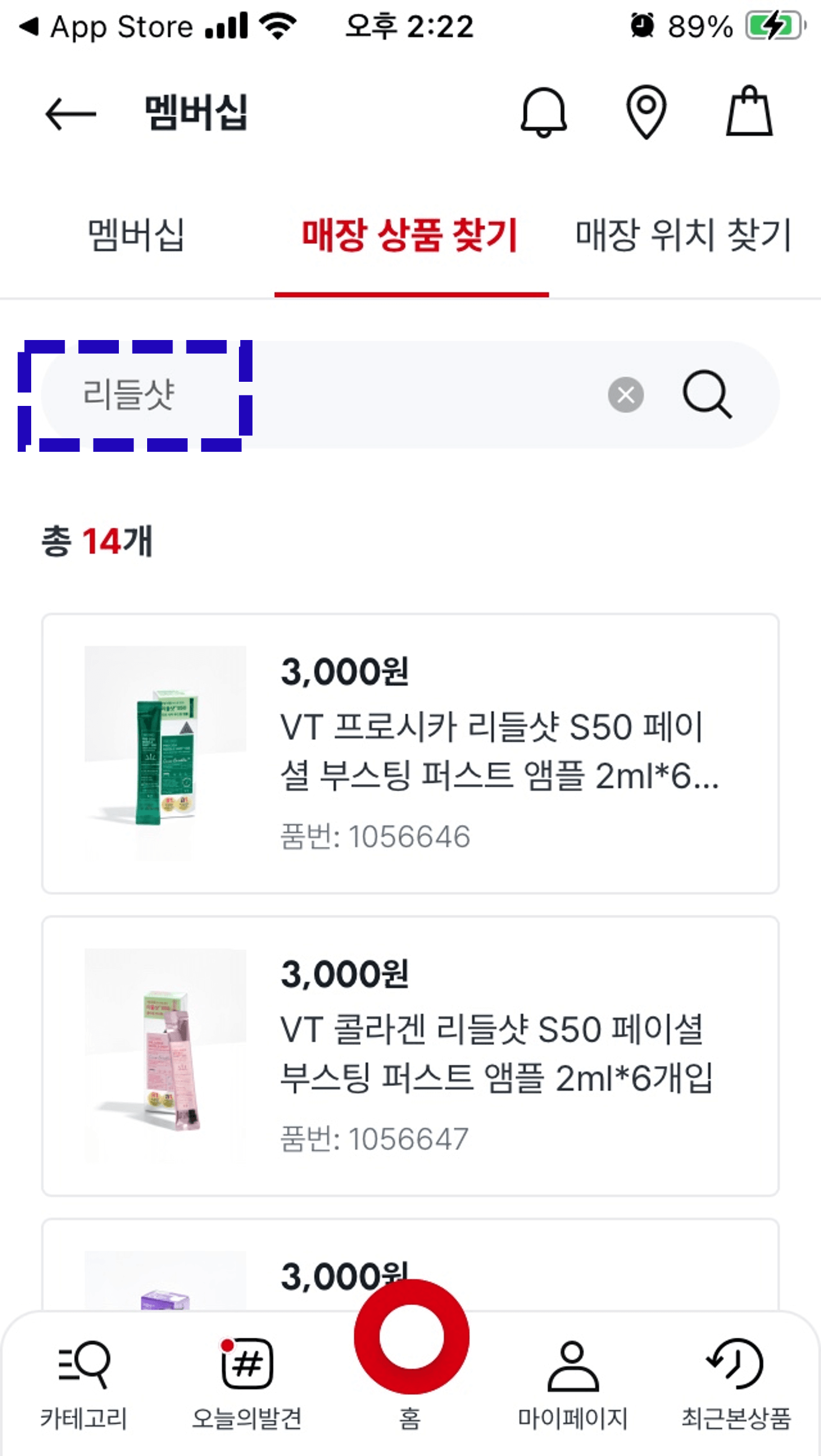The width and height of the screenshot is (821, 1456).
Task: Open the VT 프로시카 리들샷 S50 product card
Action: (x=410, y=759)
